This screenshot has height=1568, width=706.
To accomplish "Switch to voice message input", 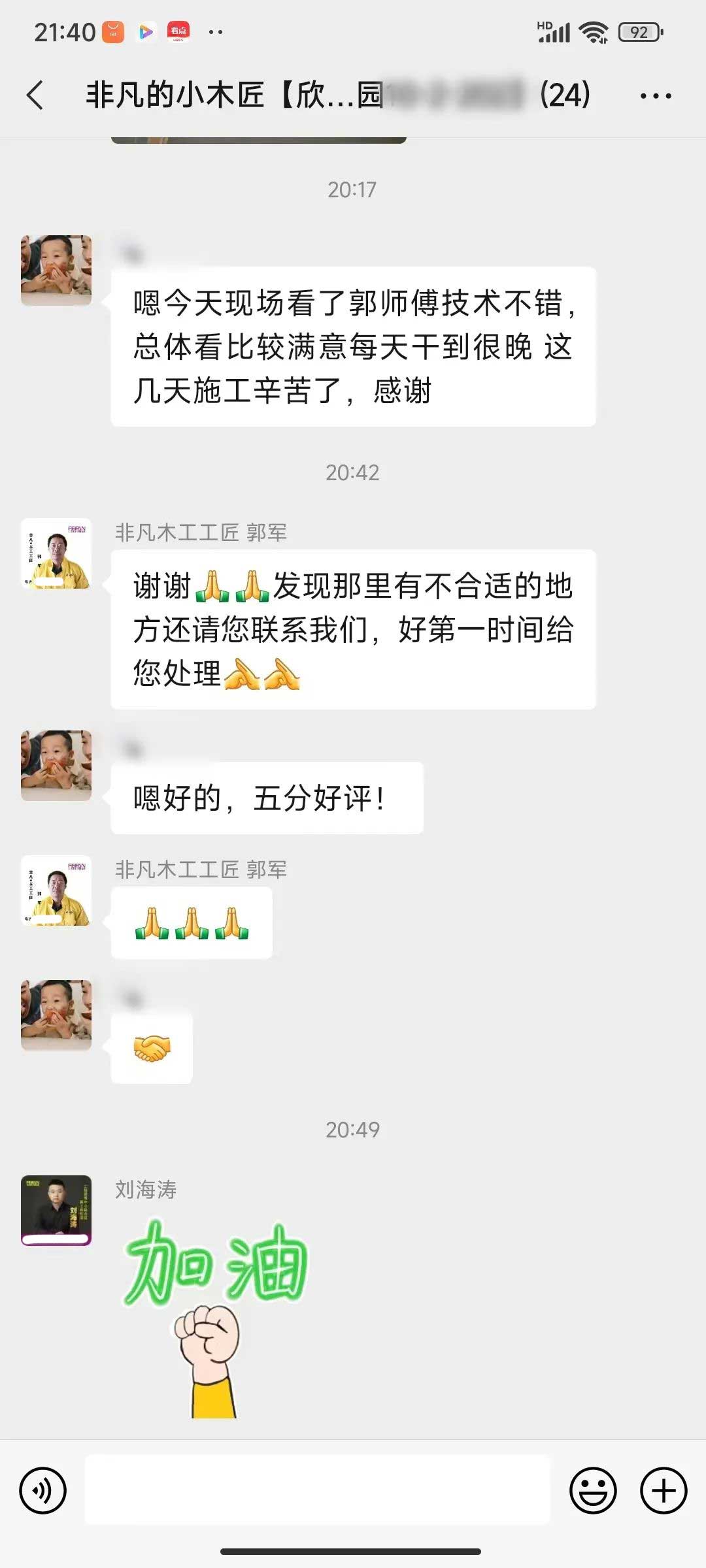I will point(43,1491).
